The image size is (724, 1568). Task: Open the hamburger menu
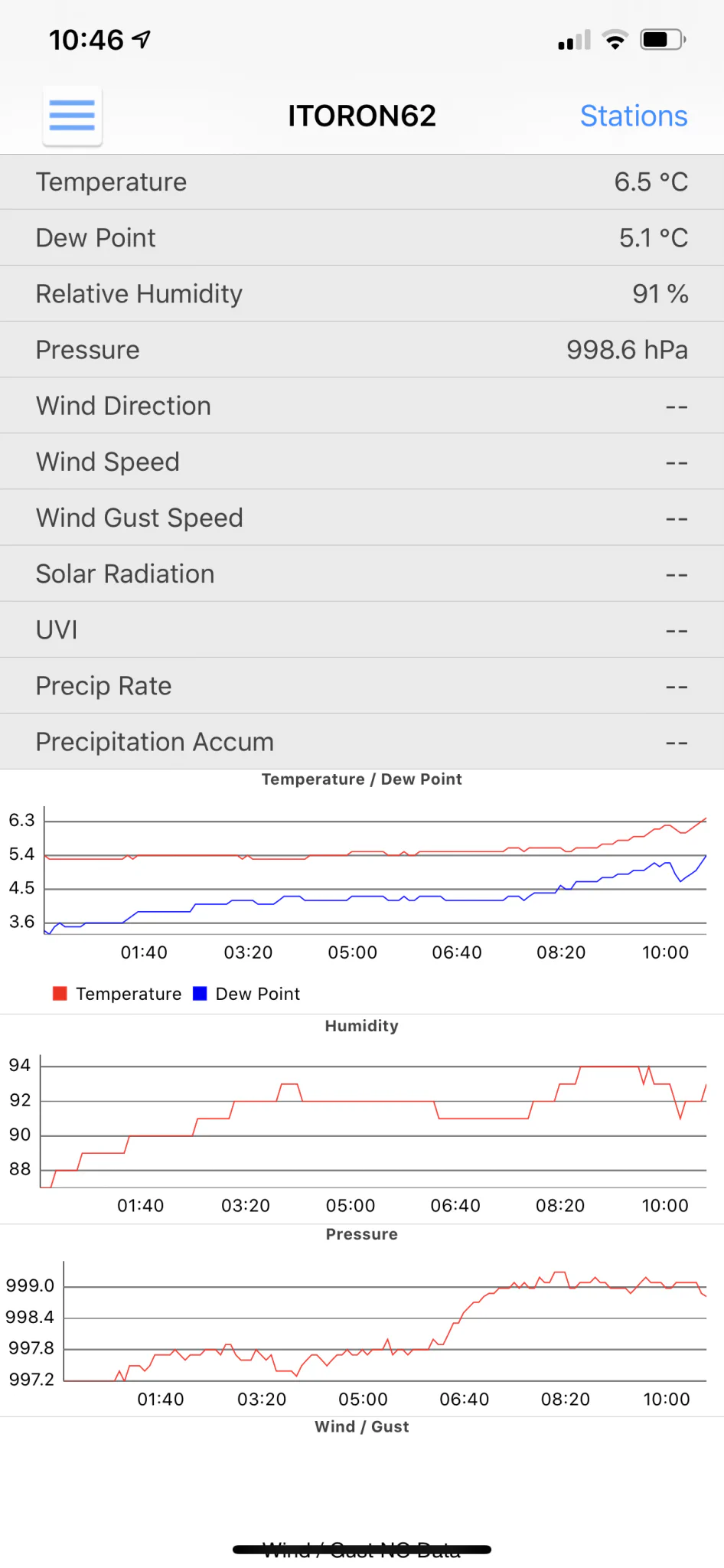[72, 116]
